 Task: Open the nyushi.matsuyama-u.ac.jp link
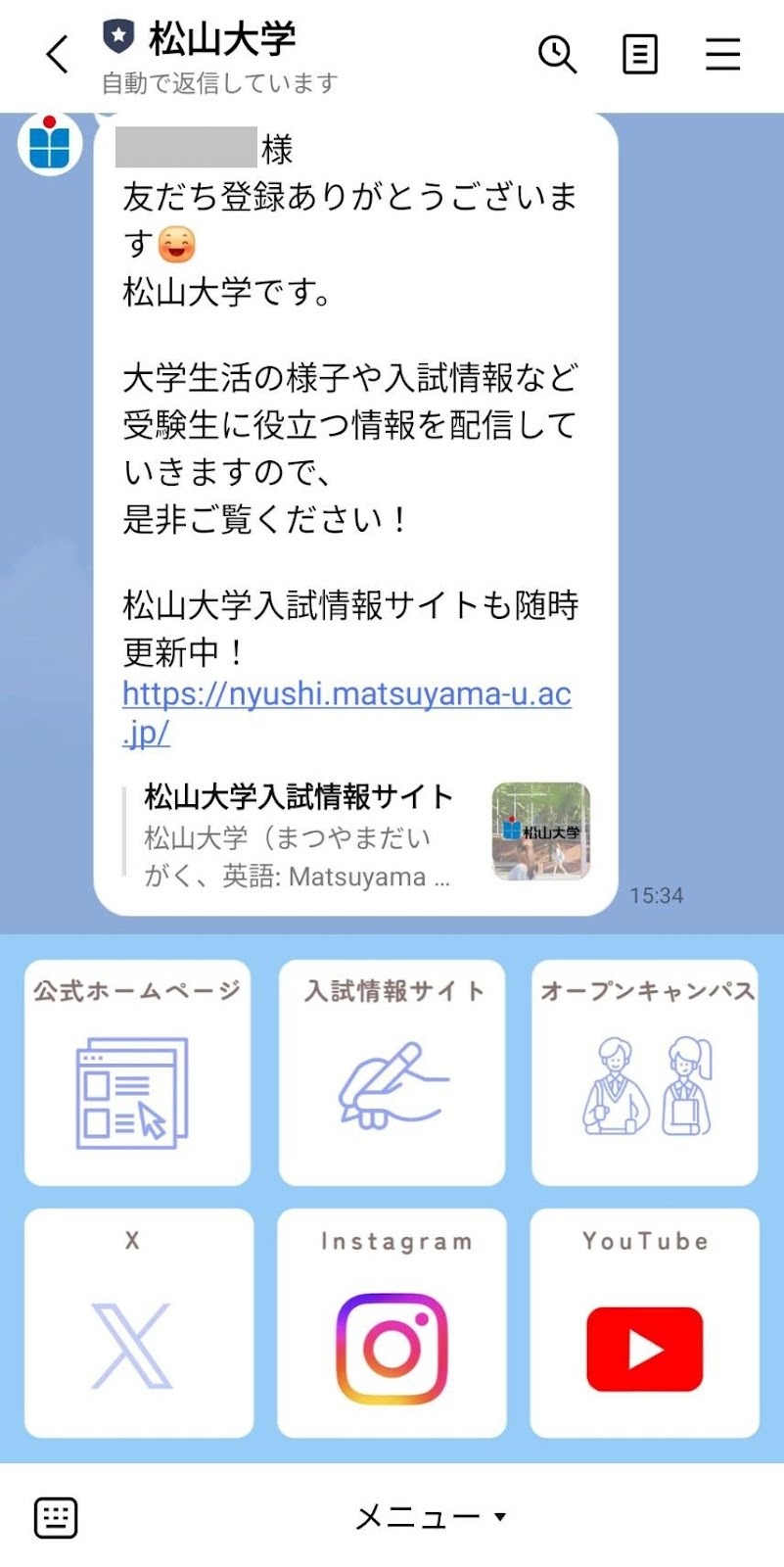(346, 694)
